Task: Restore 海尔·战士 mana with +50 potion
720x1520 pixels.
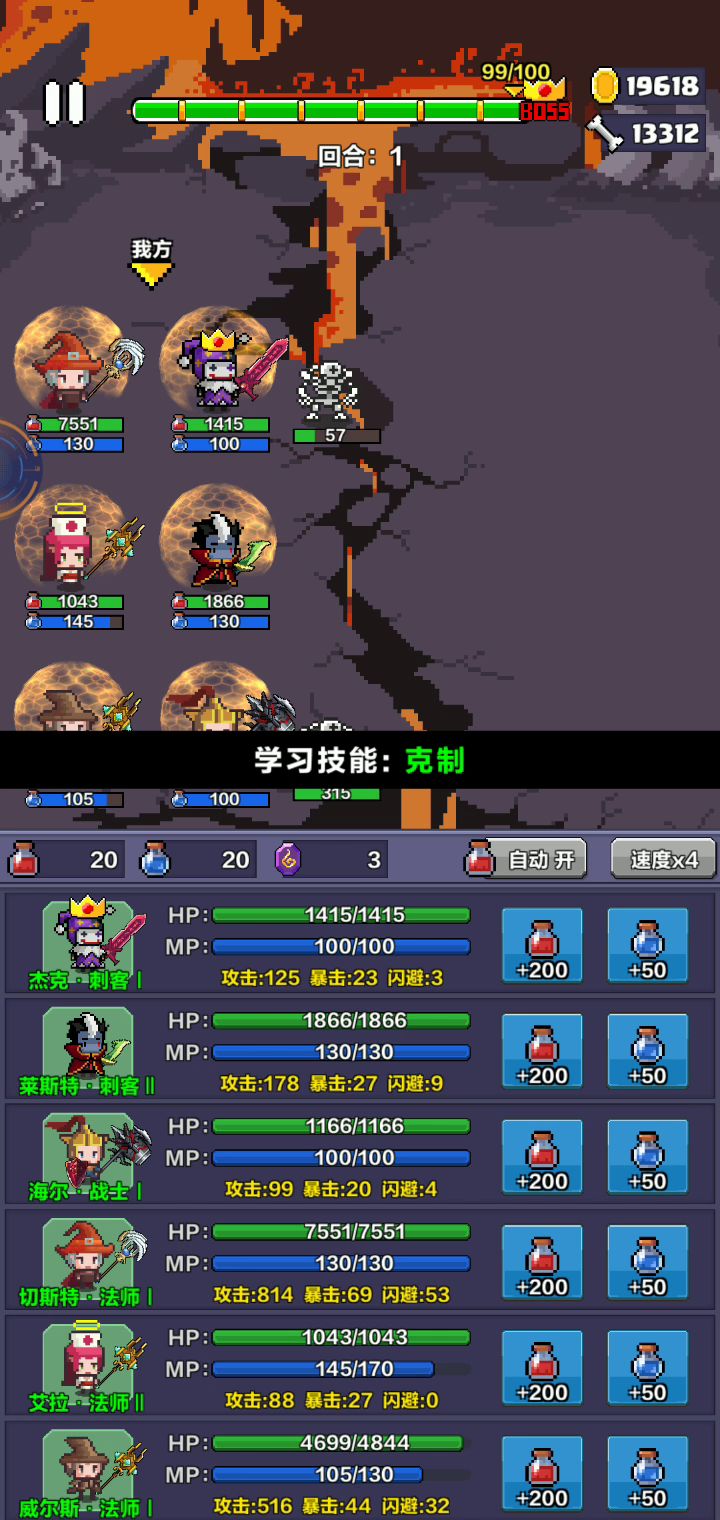Action: pyautogui.click(x=648, y=1158)
